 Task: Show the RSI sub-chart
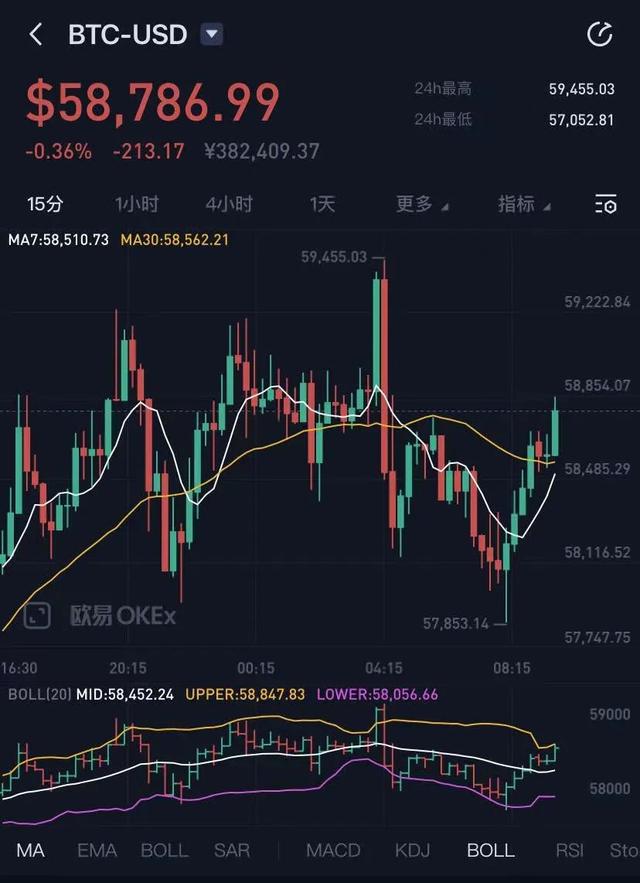569,850
